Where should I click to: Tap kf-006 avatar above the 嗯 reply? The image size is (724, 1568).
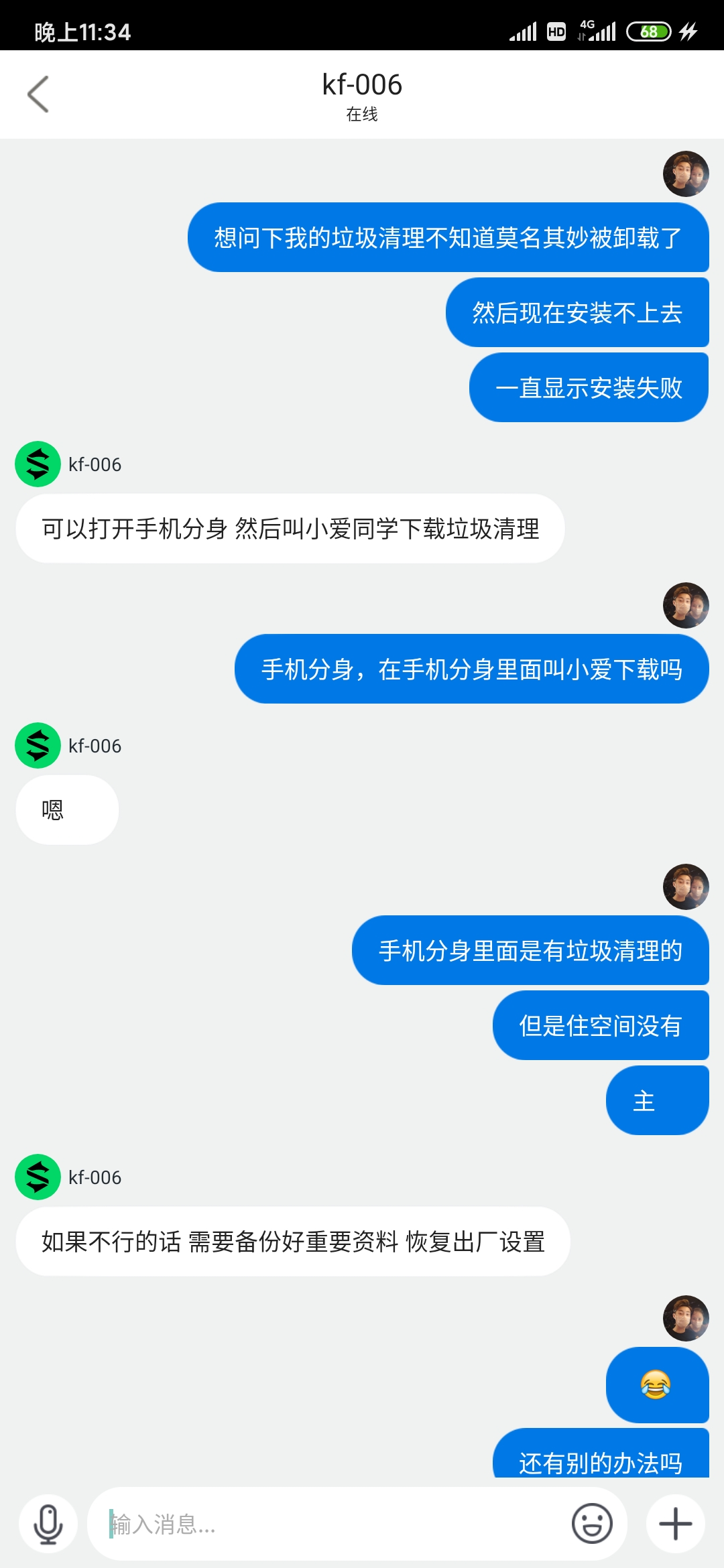(38, 745)
